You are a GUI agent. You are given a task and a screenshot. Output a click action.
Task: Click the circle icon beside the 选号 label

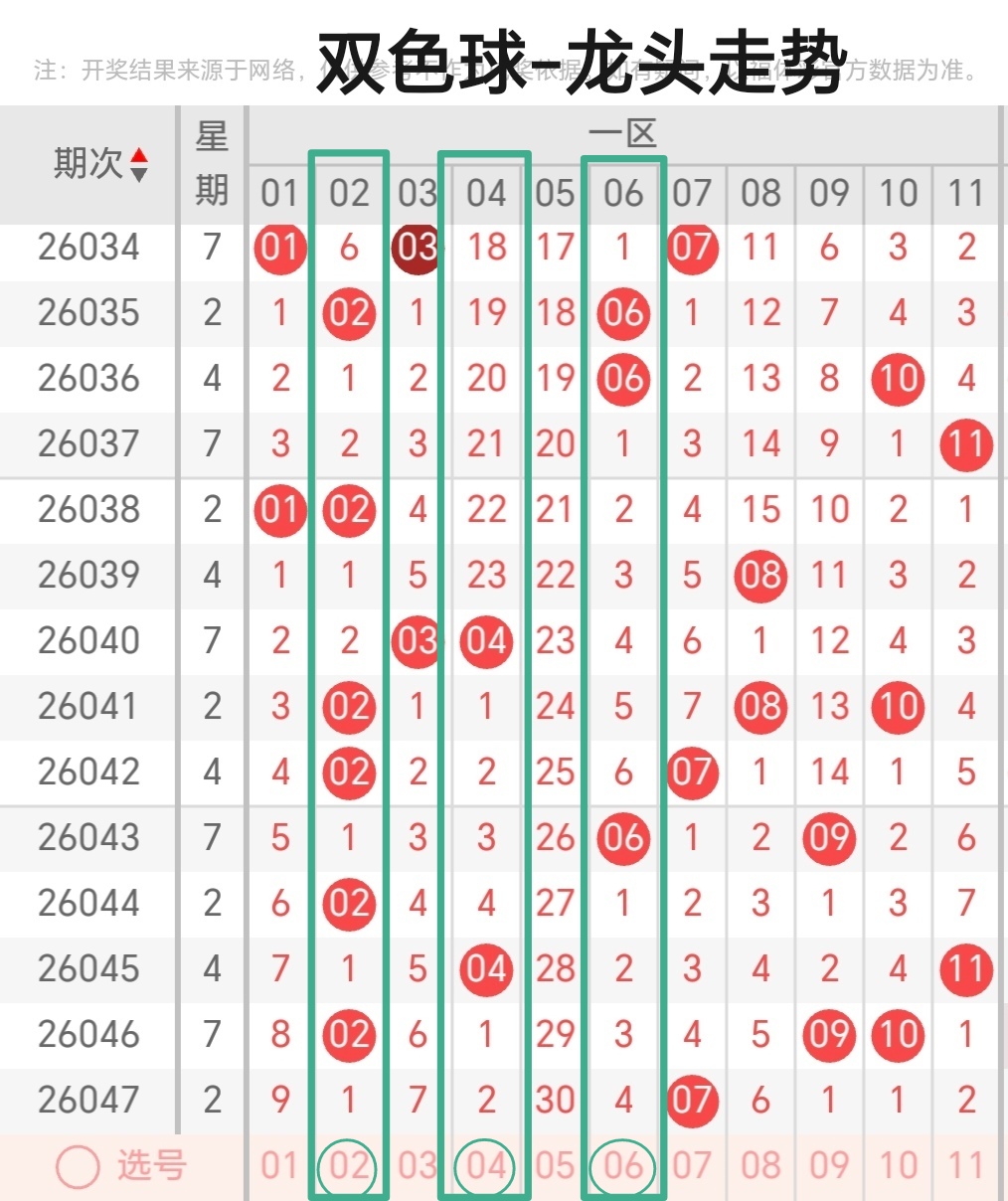pos(76,1165)
